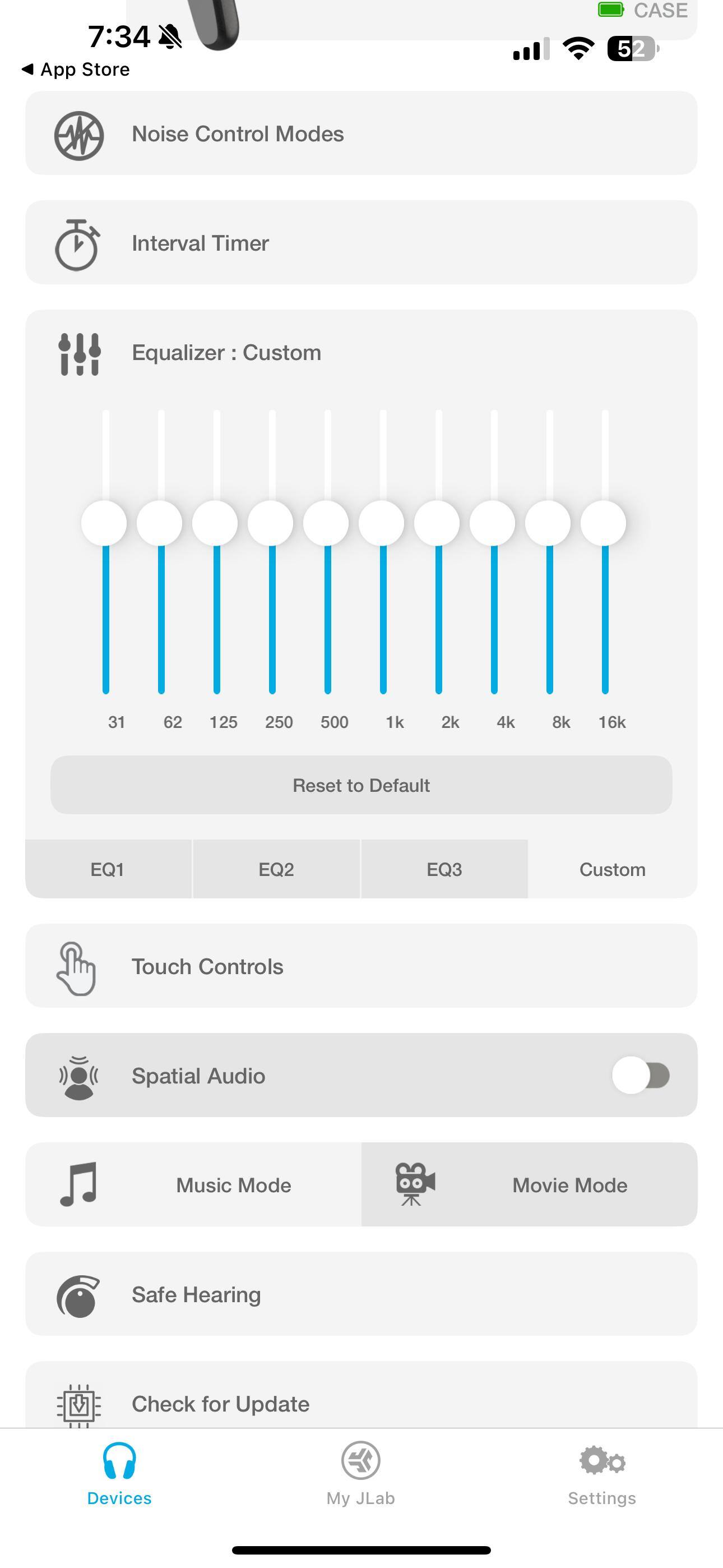723x1568 pixels.
Task: Open the Settings tab
Action: pos(602,1472)
